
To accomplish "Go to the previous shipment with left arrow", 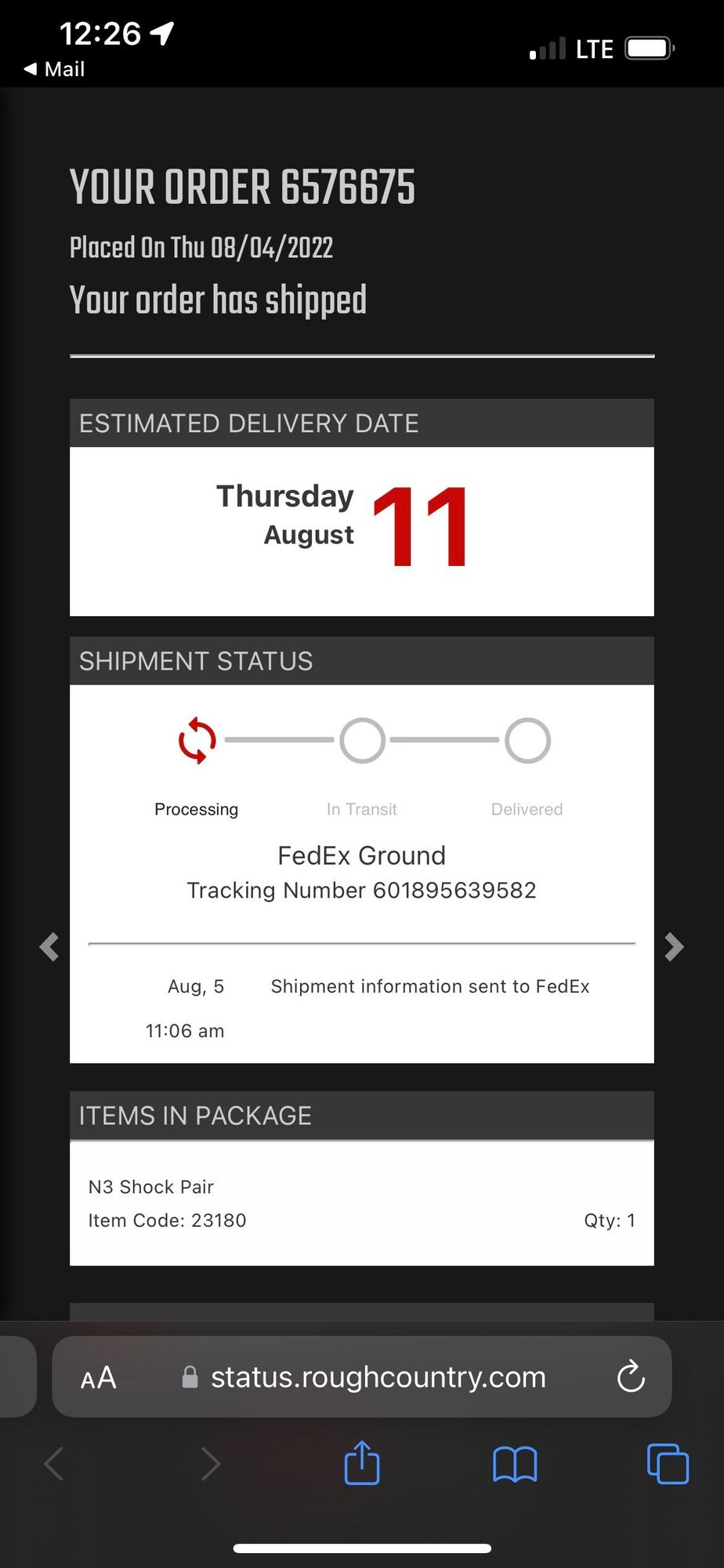I will (49, 946).
